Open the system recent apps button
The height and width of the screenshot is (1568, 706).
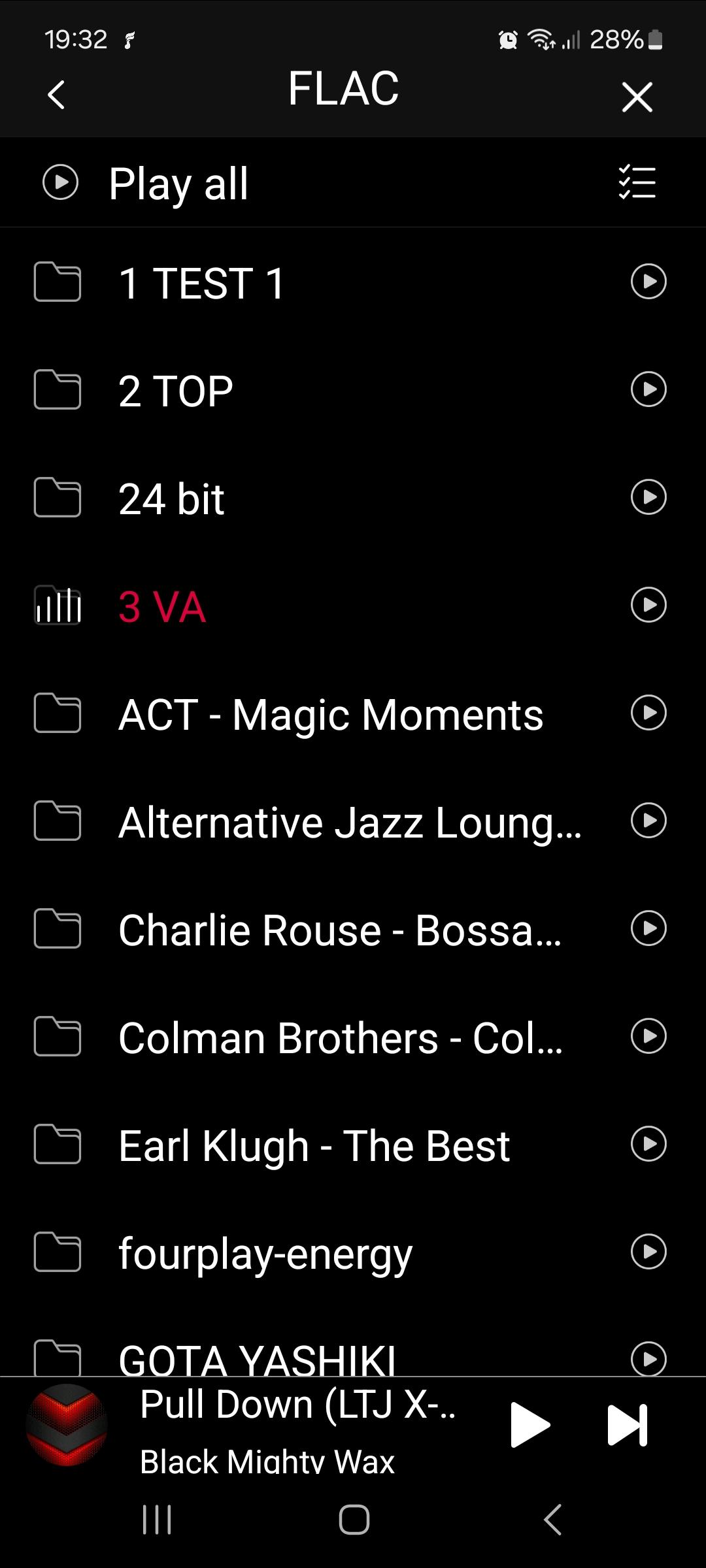coord(157,1520)
